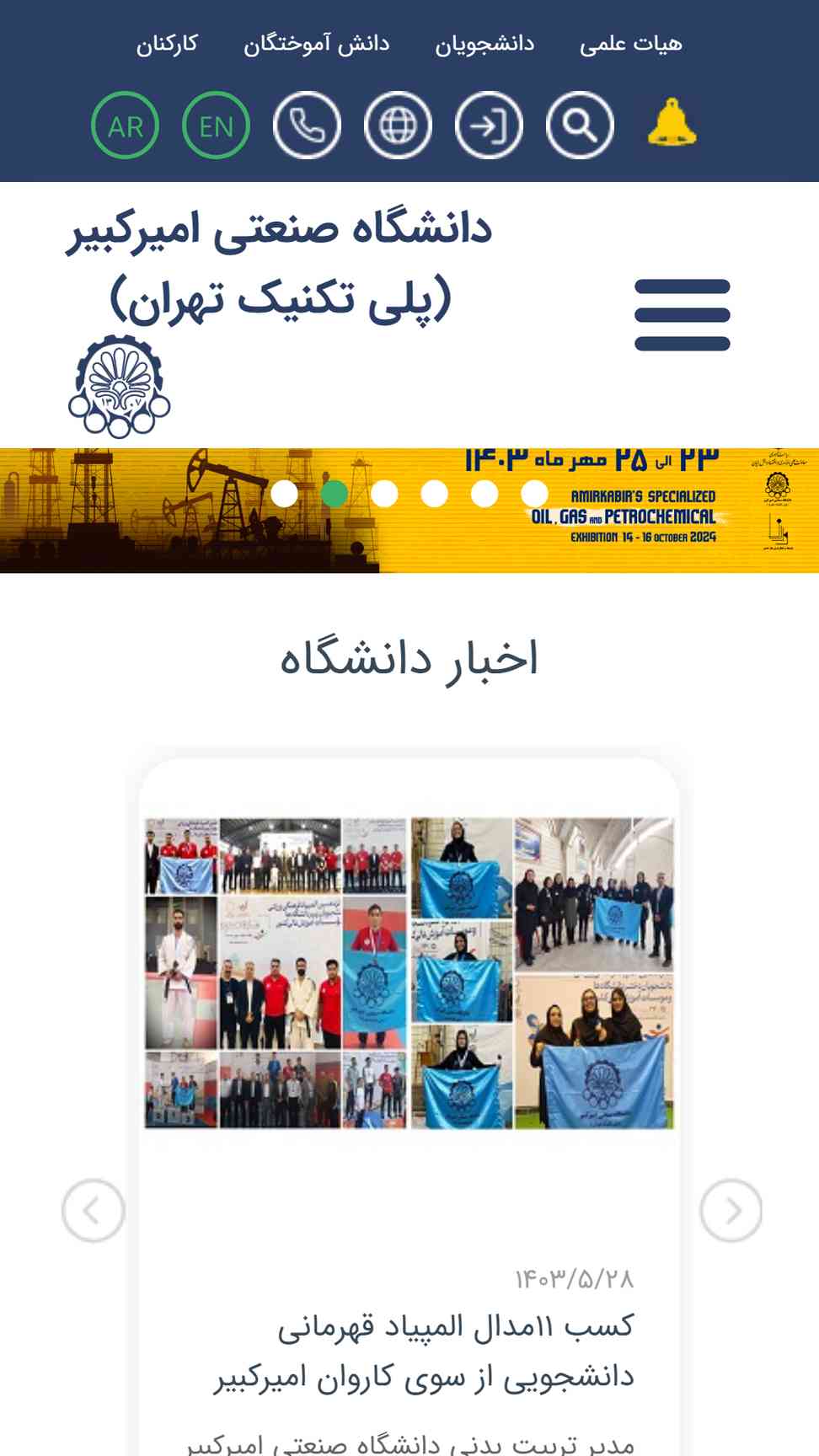The image size is (819, 1456).
Task: Switch site language to EN
Action: [216, 126]
